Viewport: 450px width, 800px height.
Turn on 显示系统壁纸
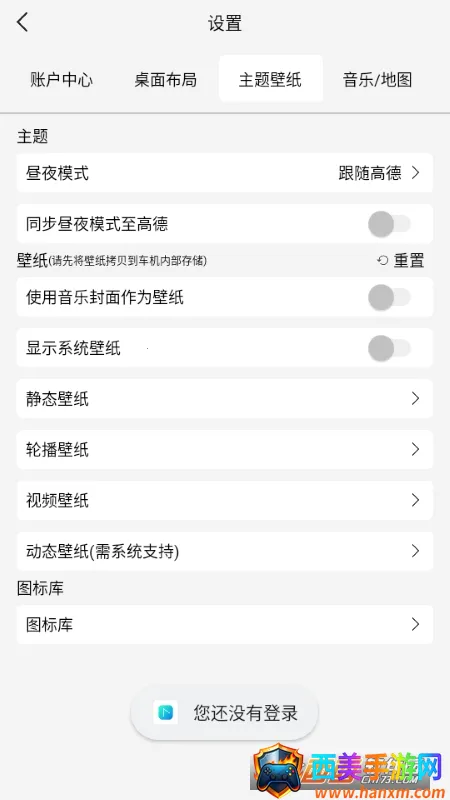tap(390, 348)
